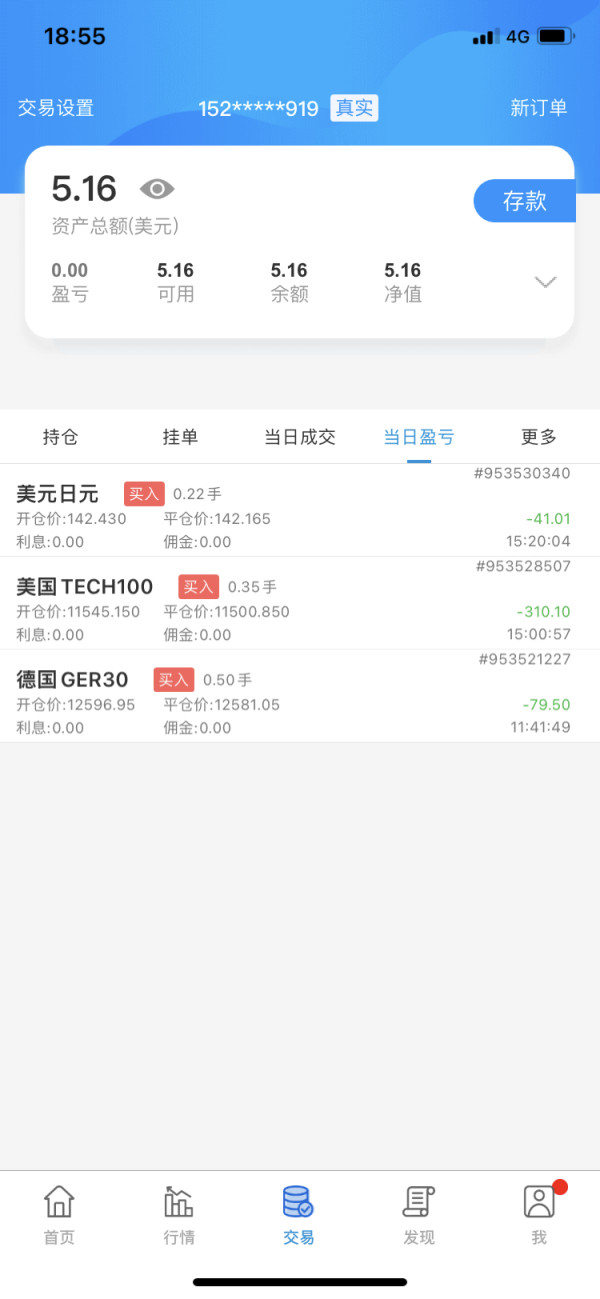Expand account details with the chevron
Image resolution: width=600 pixels, height=1299 pixels.
545,282
